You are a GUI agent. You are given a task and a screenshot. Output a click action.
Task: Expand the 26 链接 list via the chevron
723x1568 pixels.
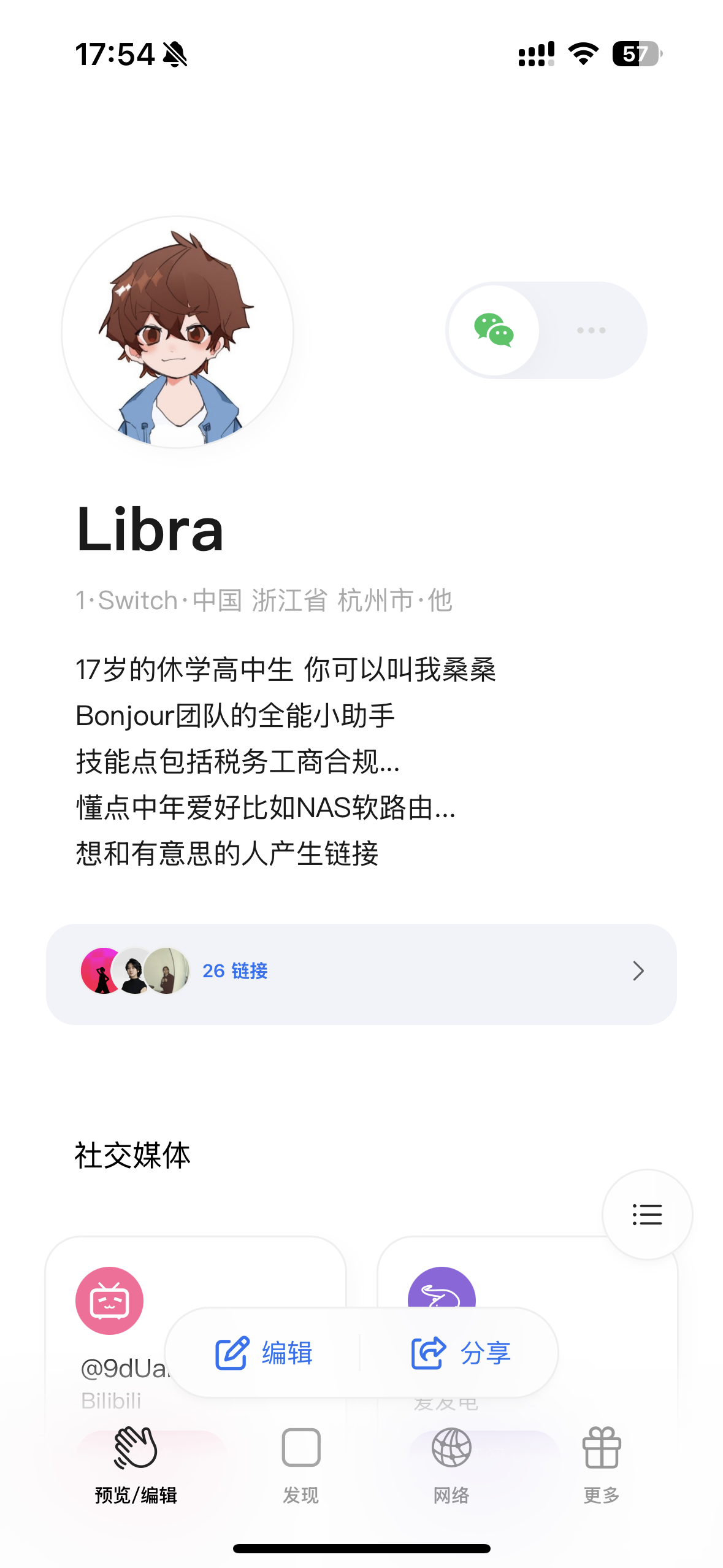(x=638, y=970)
